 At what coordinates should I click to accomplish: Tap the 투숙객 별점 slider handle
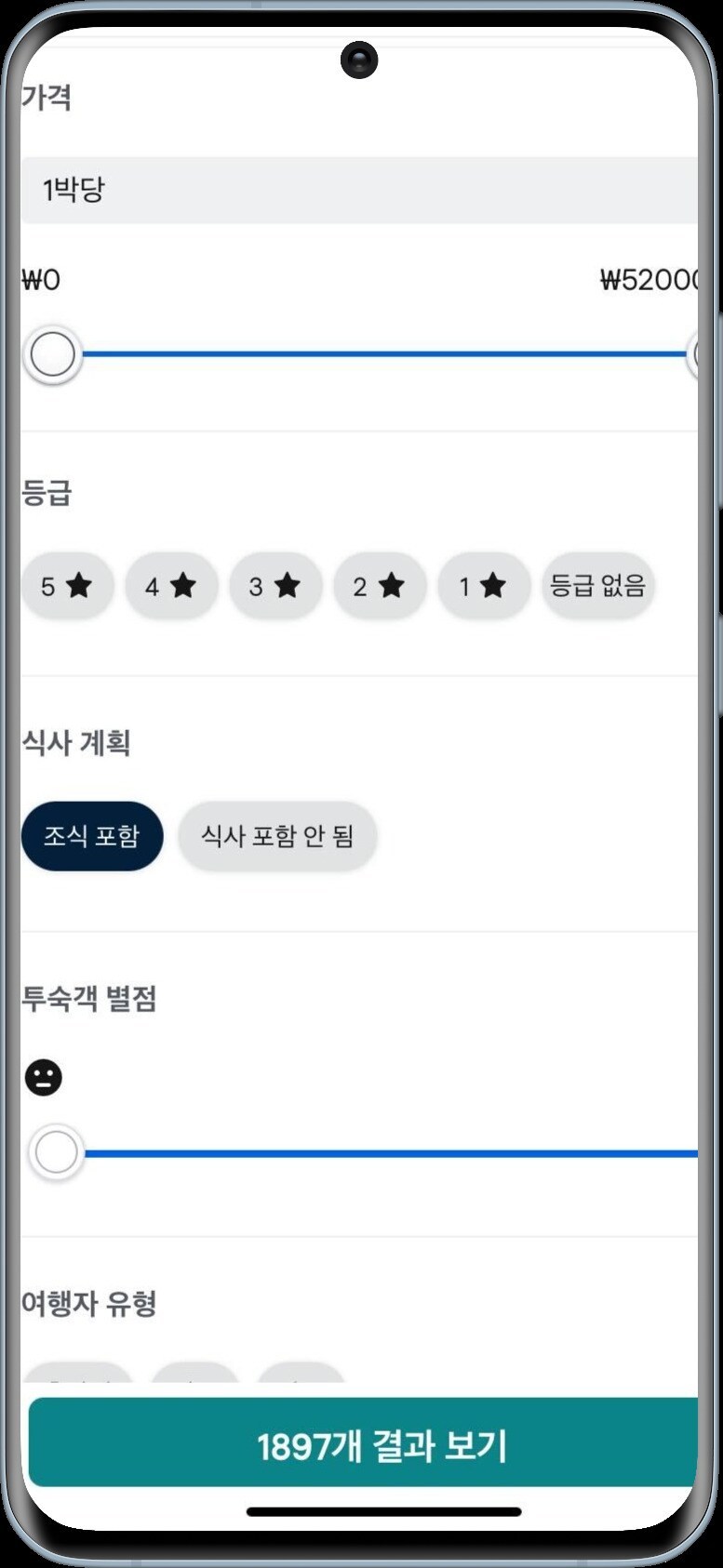click(56, 1153)
